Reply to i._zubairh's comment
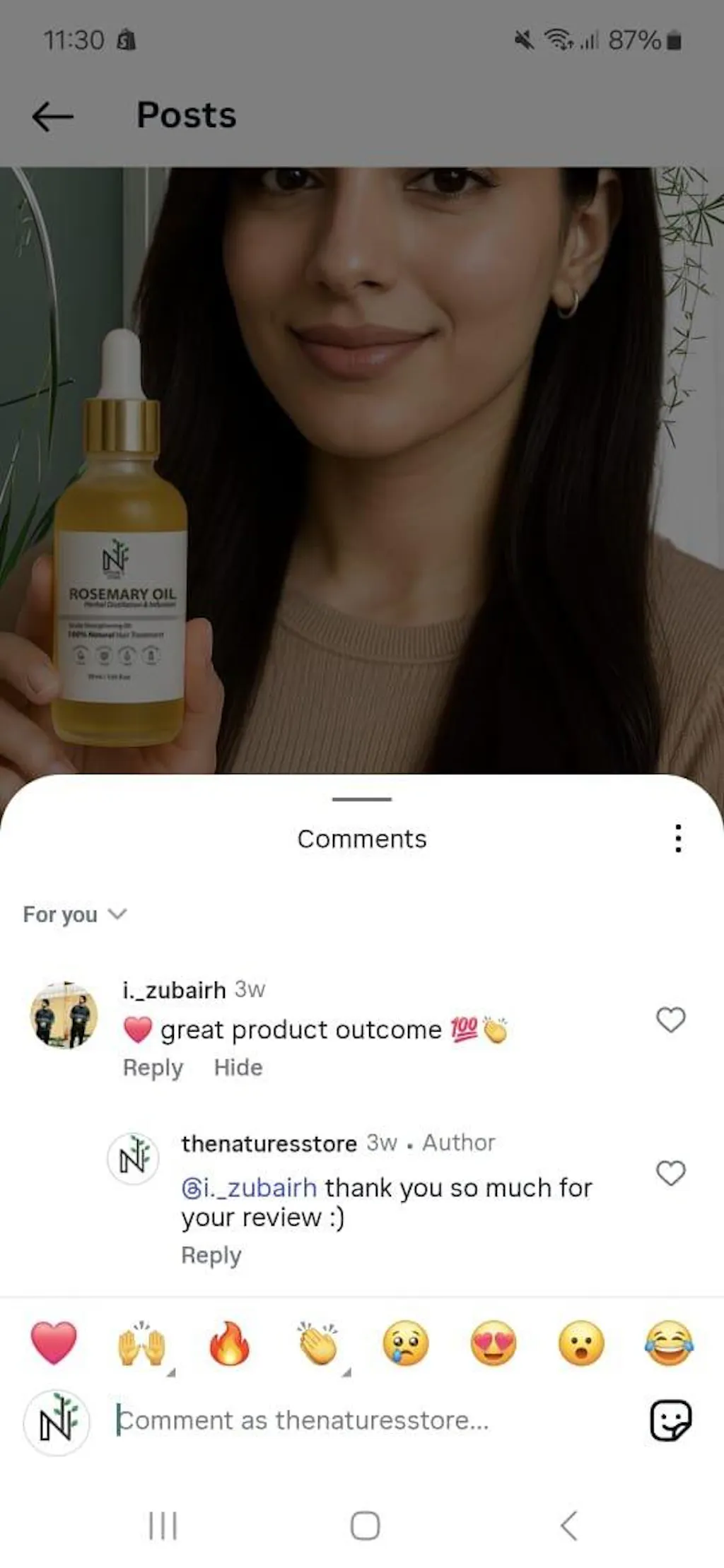 click(153, 1068)
